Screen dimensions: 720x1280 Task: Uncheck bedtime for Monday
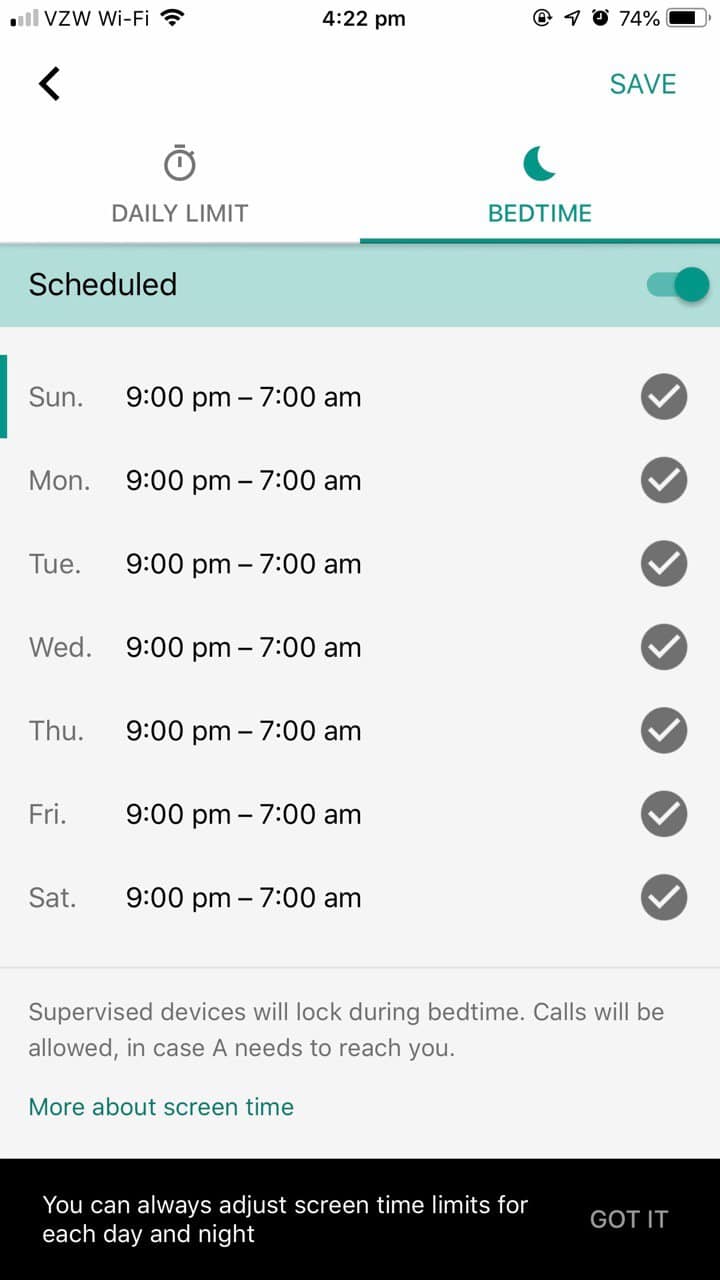pyautogui.click(x=664, y=480)
